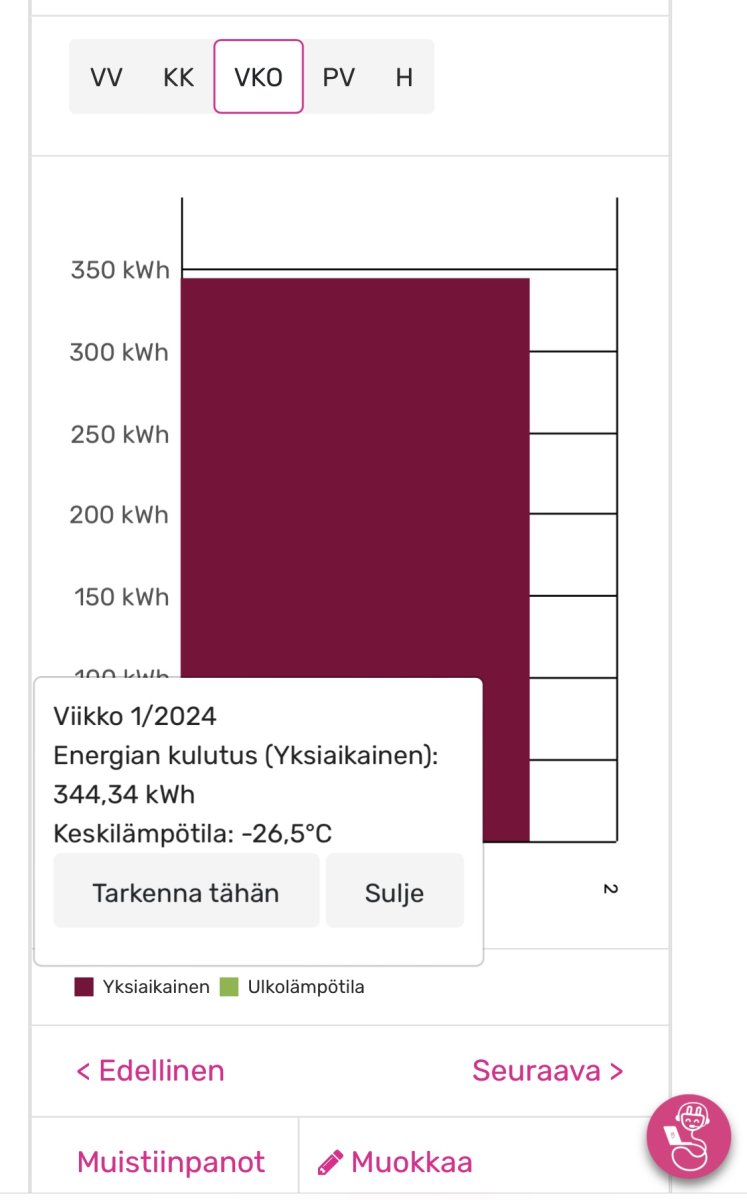Image resolution: width=747 pixels, height=1200 pixels.
Task: Select the KK time range
Action: click(178, 77)
